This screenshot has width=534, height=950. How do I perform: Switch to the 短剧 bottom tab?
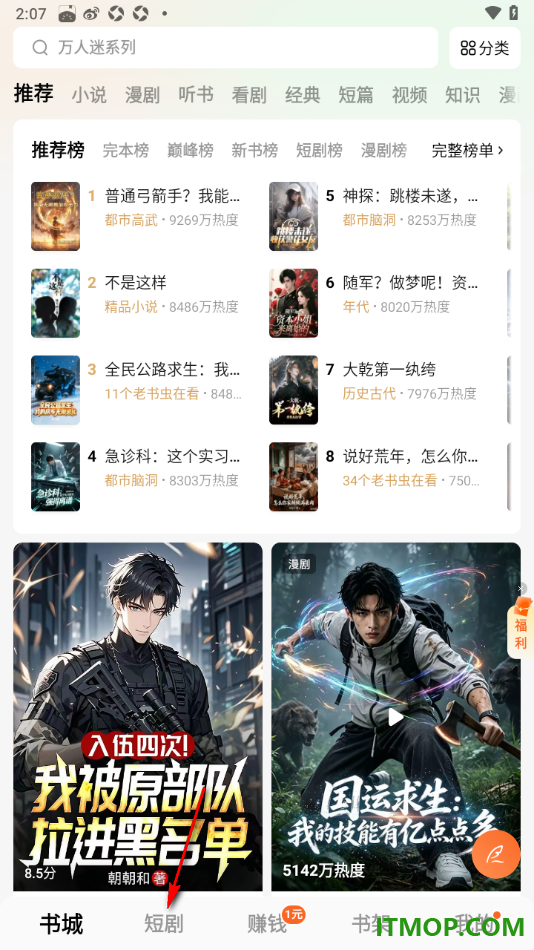164,923
